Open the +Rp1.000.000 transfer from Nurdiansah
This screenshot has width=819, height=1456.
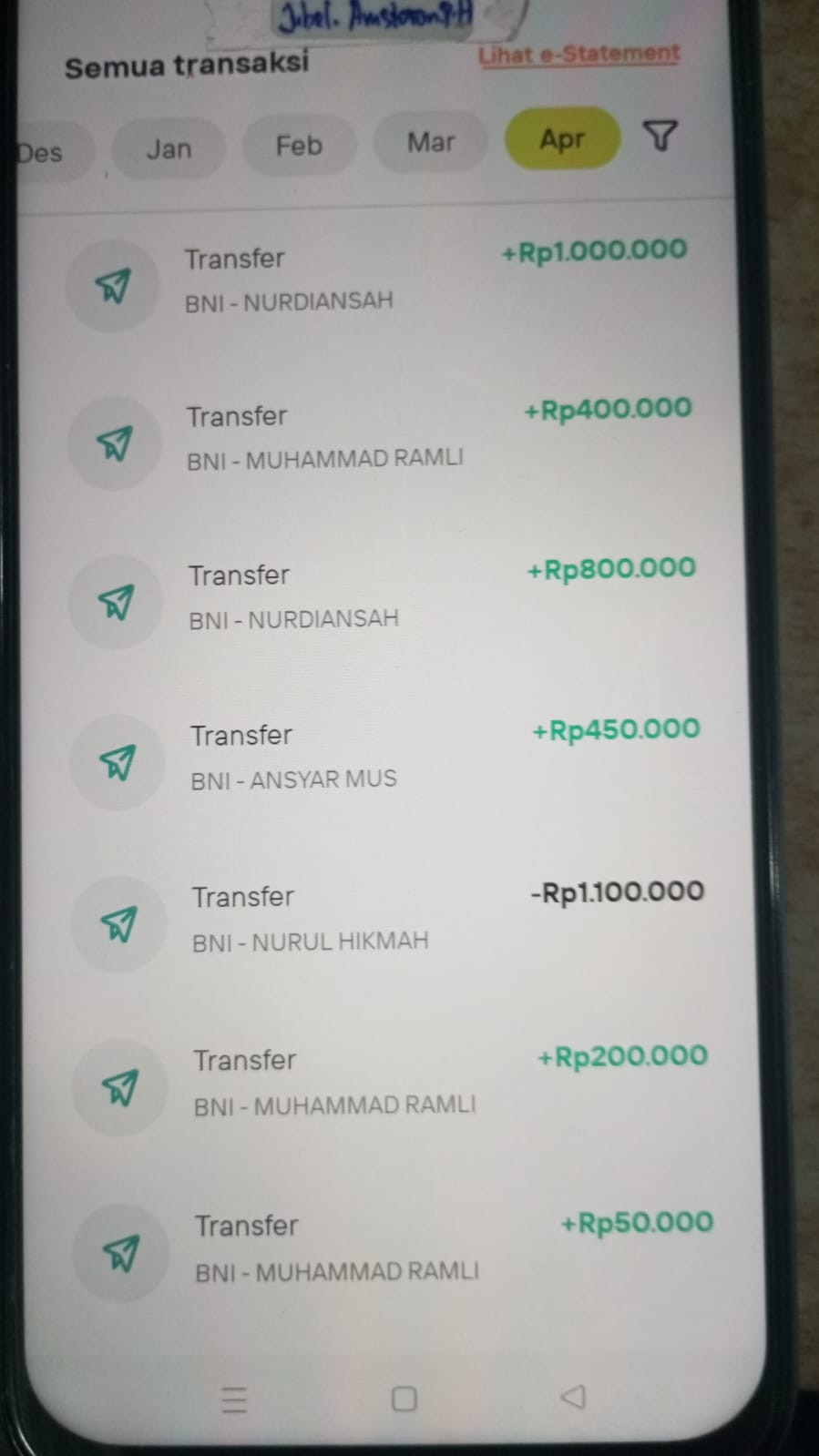[378, 280]
